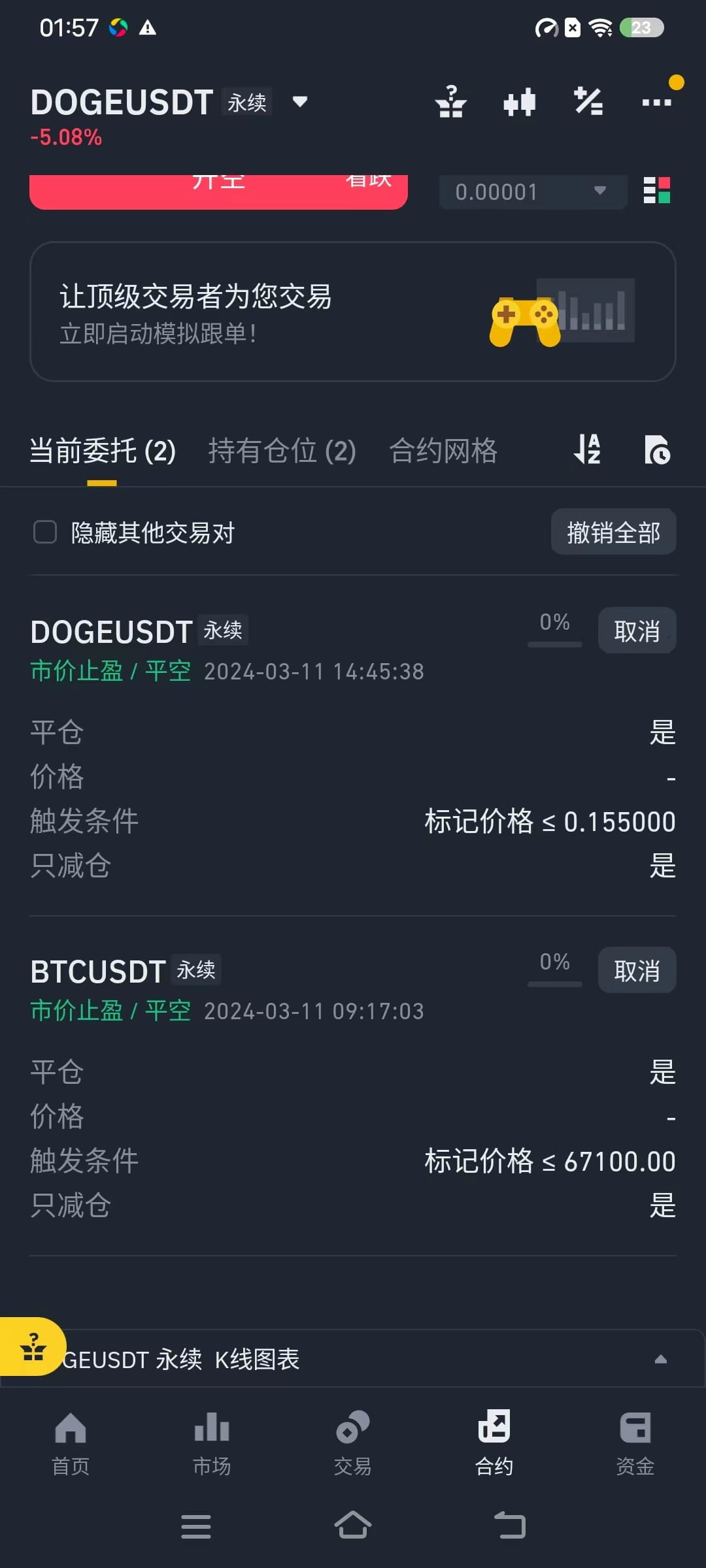This screenshot has height=1568, width=706.
Task: Tap 撤销全部 to cancel all orders
Action: (613, 532)
